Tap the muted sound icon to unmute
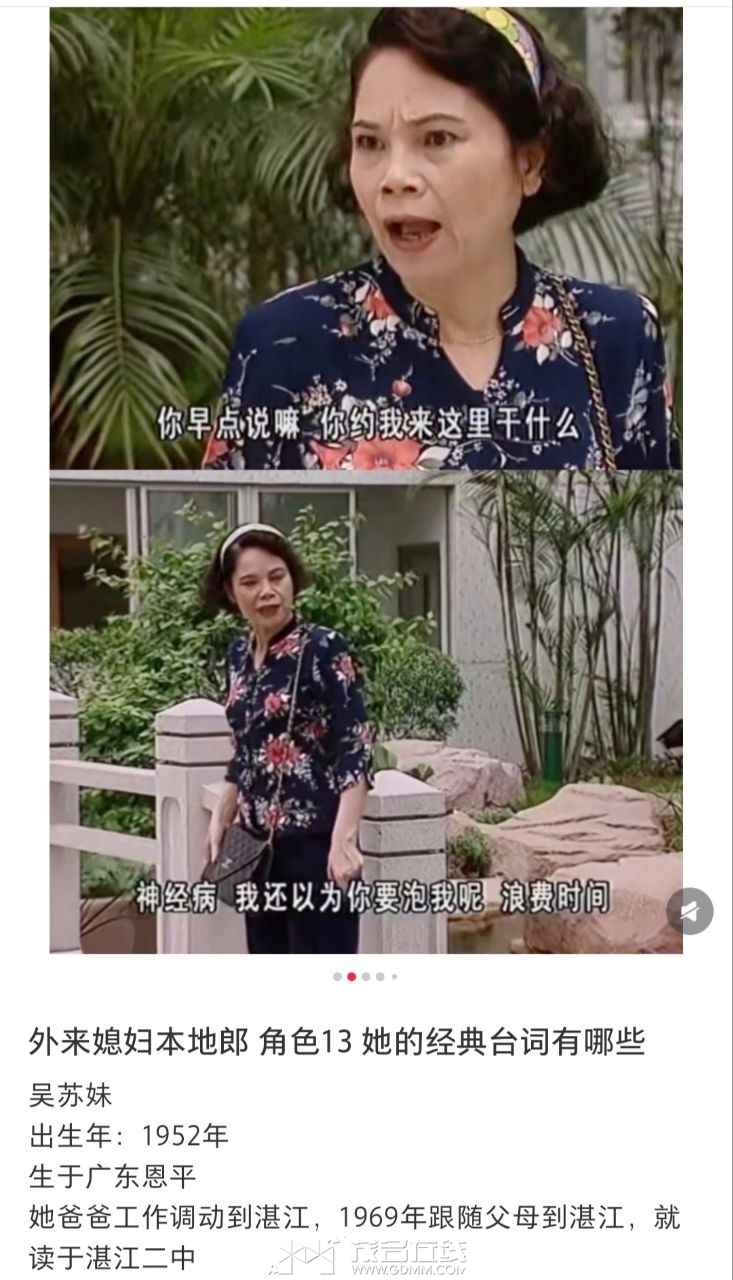The width and height of the screenshot is (733, 1280). (690, 911)
